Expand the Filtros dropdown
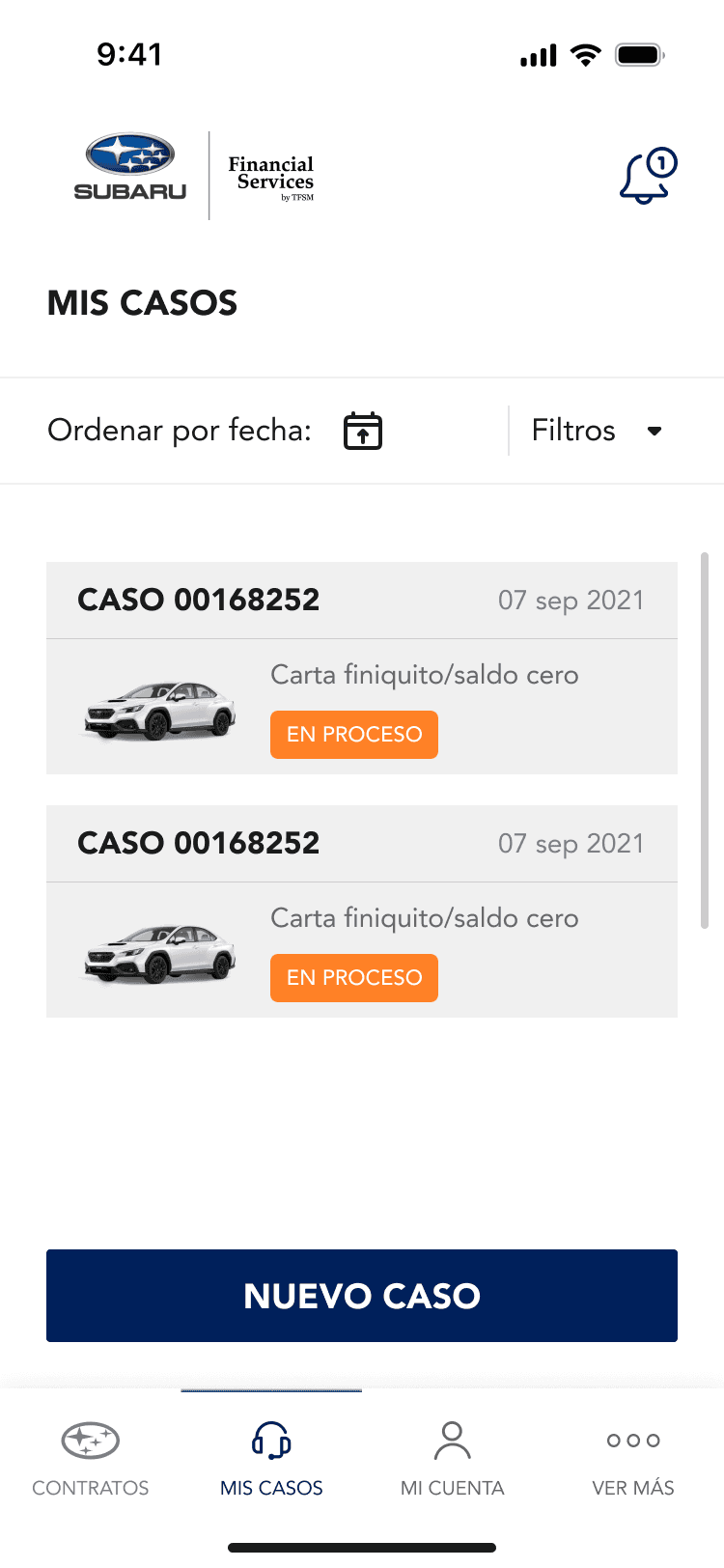724x1568 pixels. (597, 431)
